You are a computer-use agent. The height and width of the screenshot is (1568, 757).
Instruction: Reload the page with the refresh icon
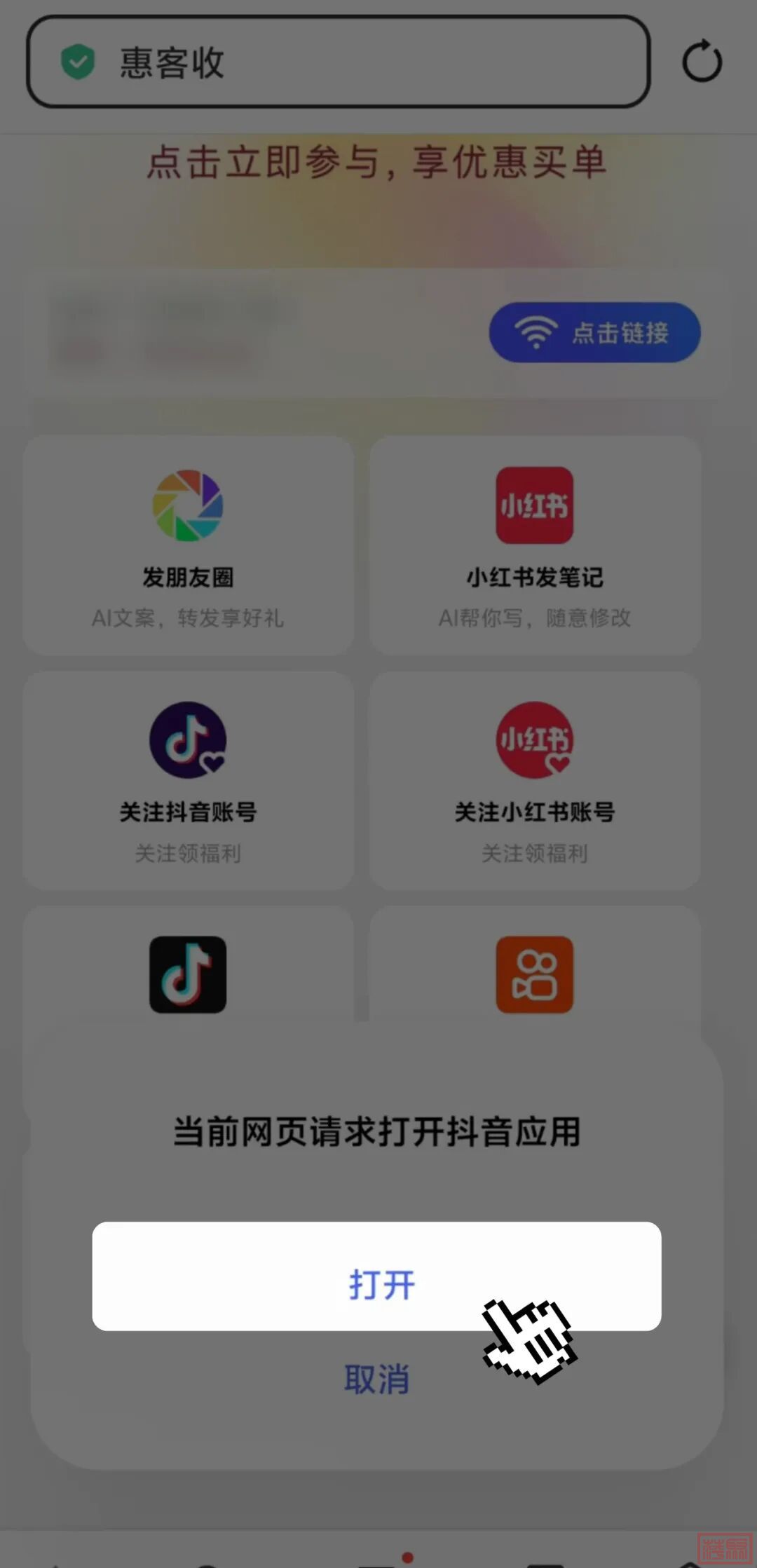pyautogui.click(x=702, y=62)
